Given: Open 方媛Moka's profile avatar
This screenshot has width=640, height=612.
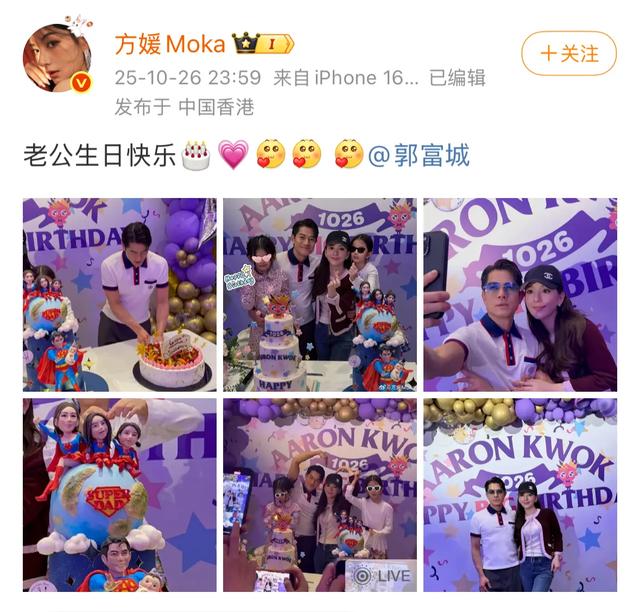Looking at the screenshot, I should [58, 56].
